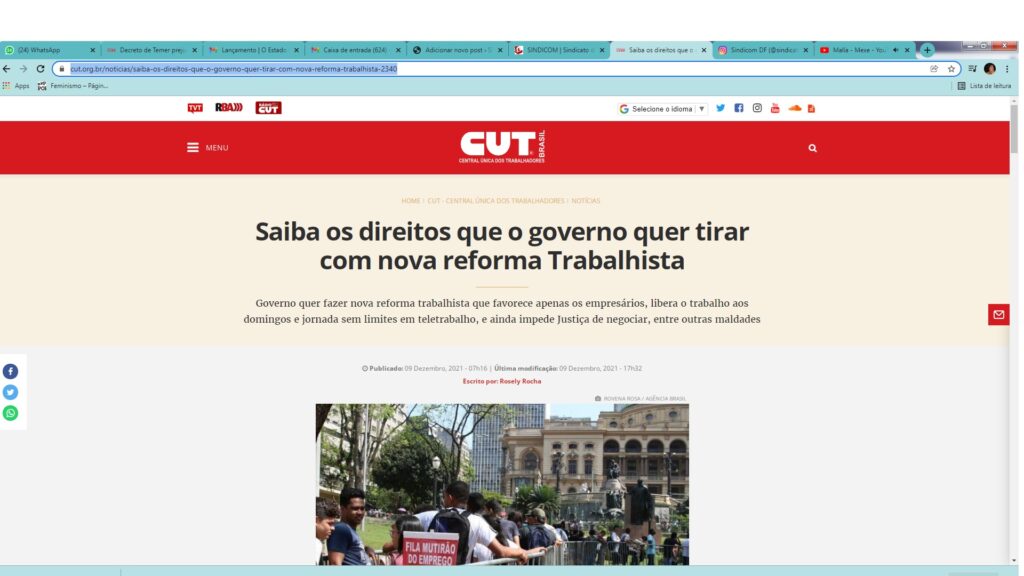1024x576 pixels.
Task: Go to HOME breadcrumb link
Action: click(410, 201)
